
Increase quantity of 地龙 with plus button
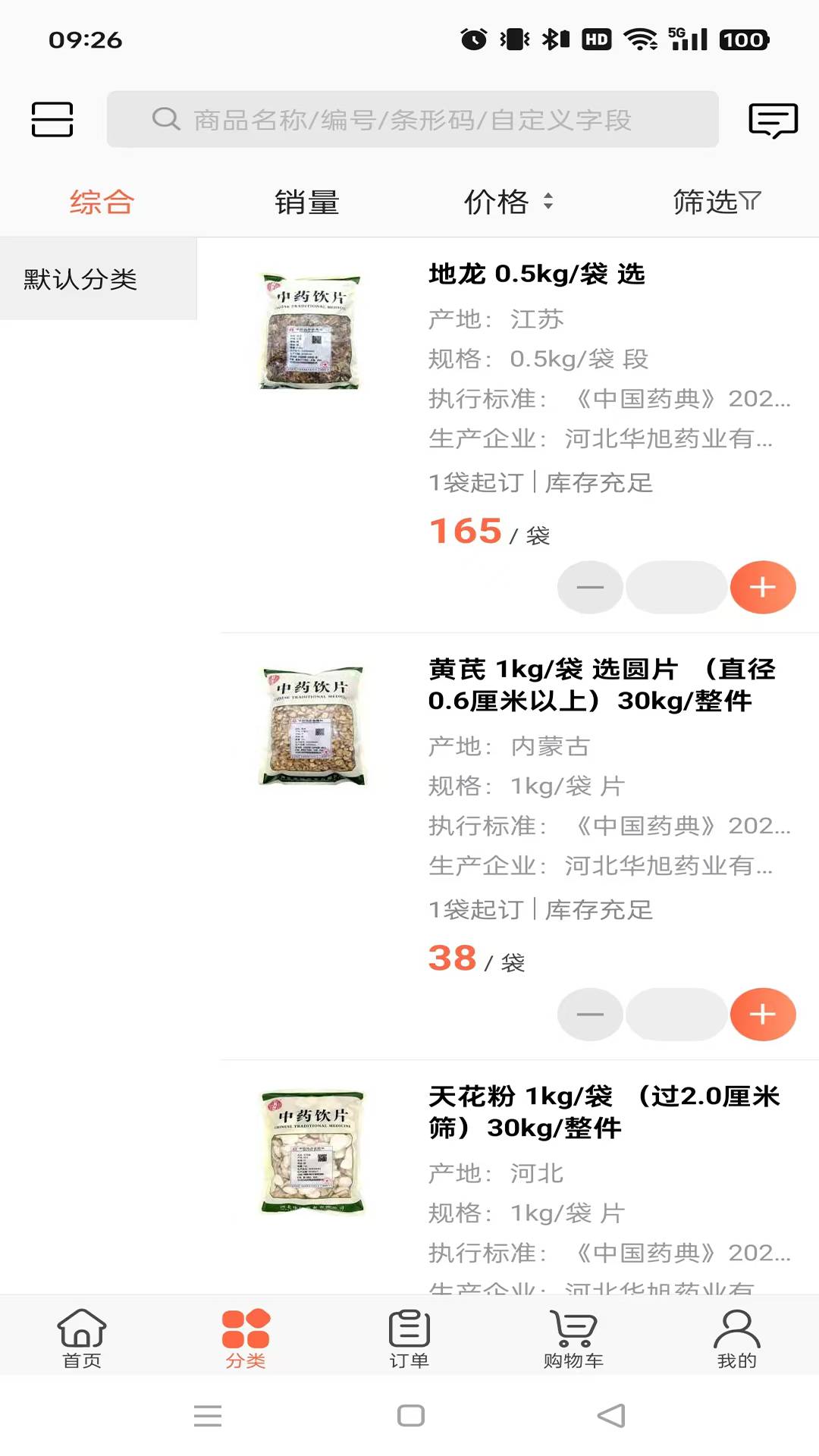(764, 587)
